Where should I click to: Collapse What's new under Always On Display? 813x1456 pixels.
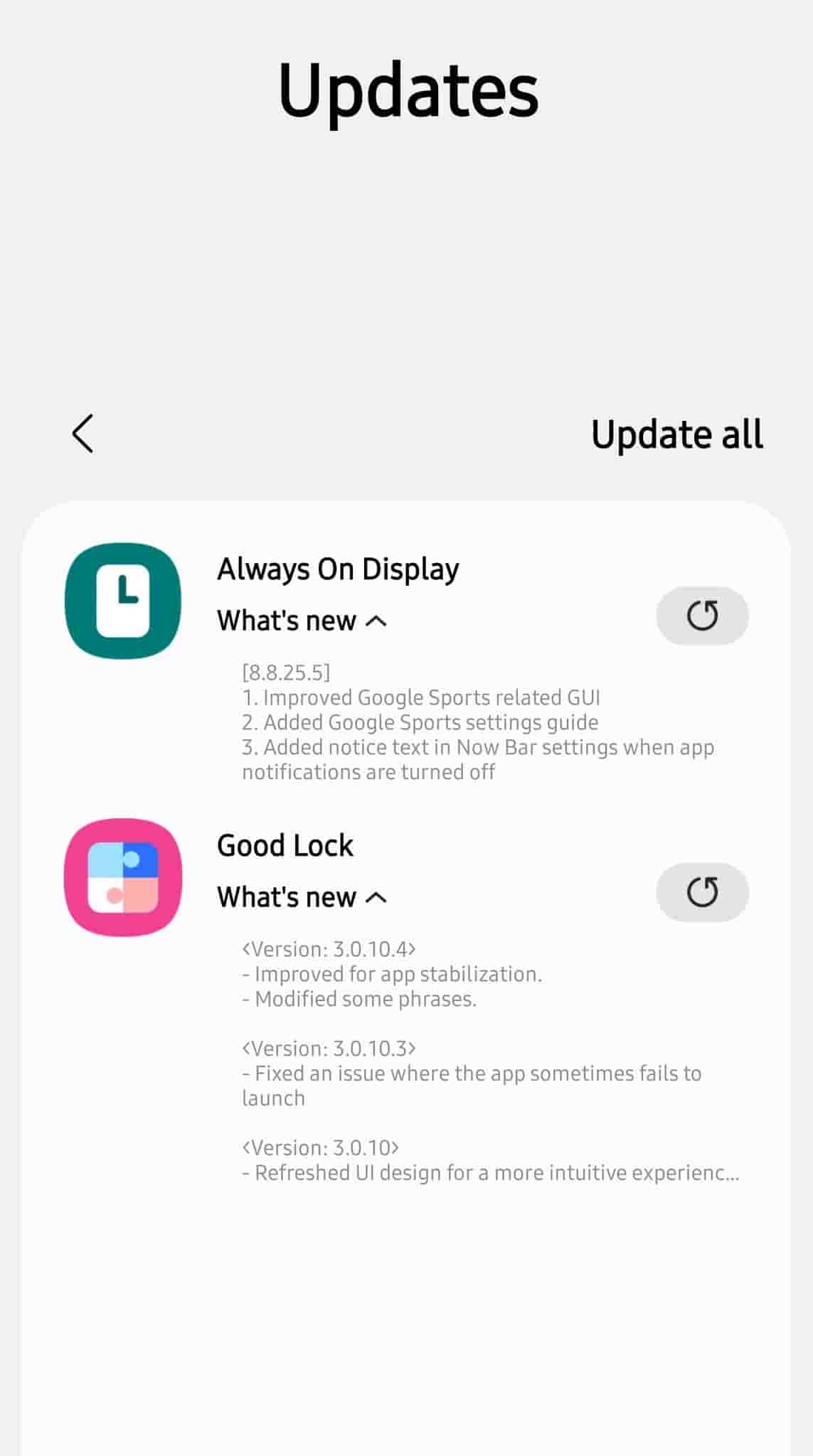point(302,621)
